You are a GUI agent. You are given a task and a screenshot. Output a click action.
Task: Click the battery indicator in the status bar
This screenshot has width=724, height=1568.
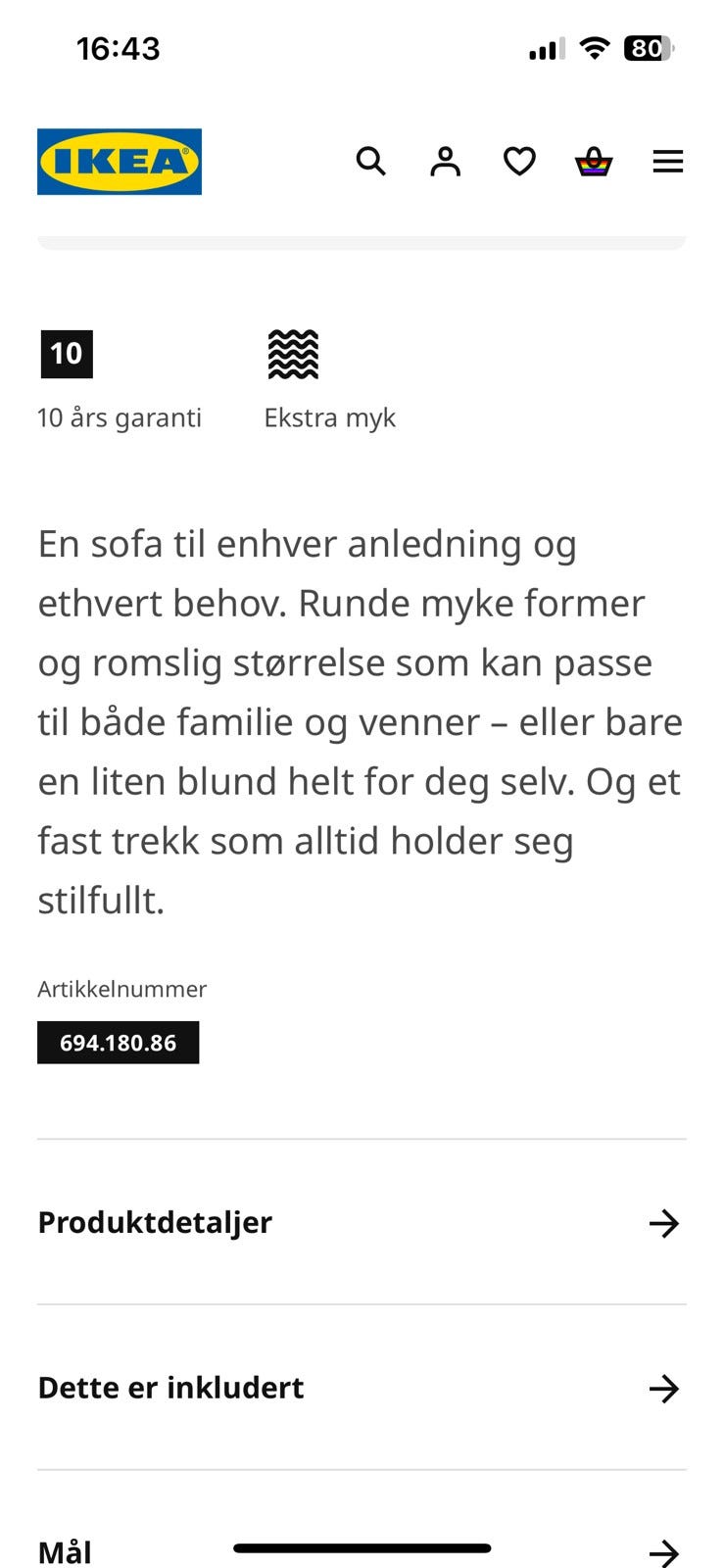[x=648, y=47]
